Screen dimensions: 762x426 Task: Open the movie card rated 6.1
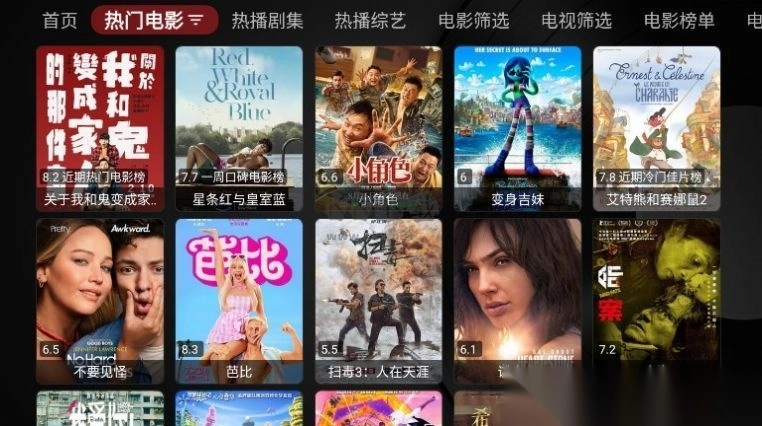pyautogui.click(x=517, y=300)
